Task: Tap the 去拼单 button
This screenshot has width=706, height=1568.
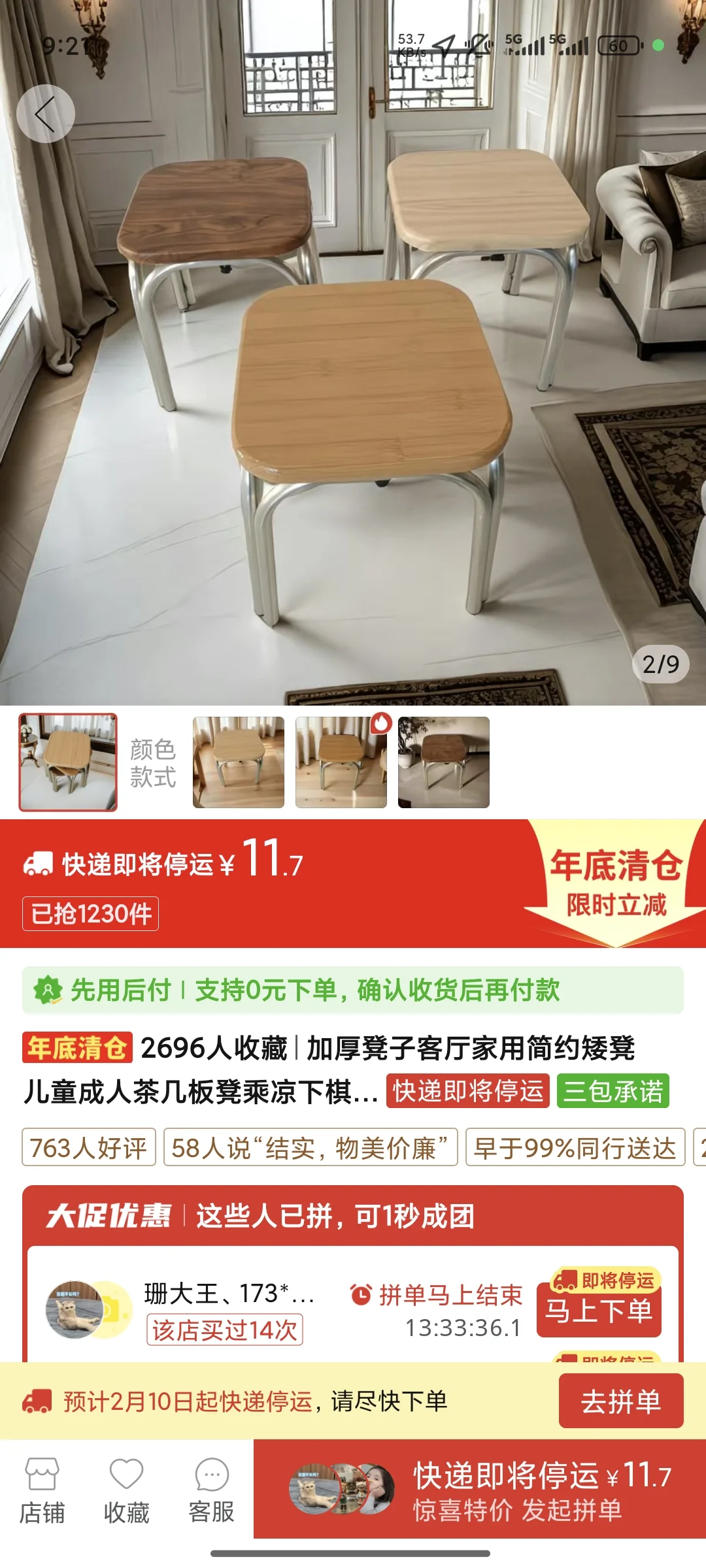Action: [621, 1402]
